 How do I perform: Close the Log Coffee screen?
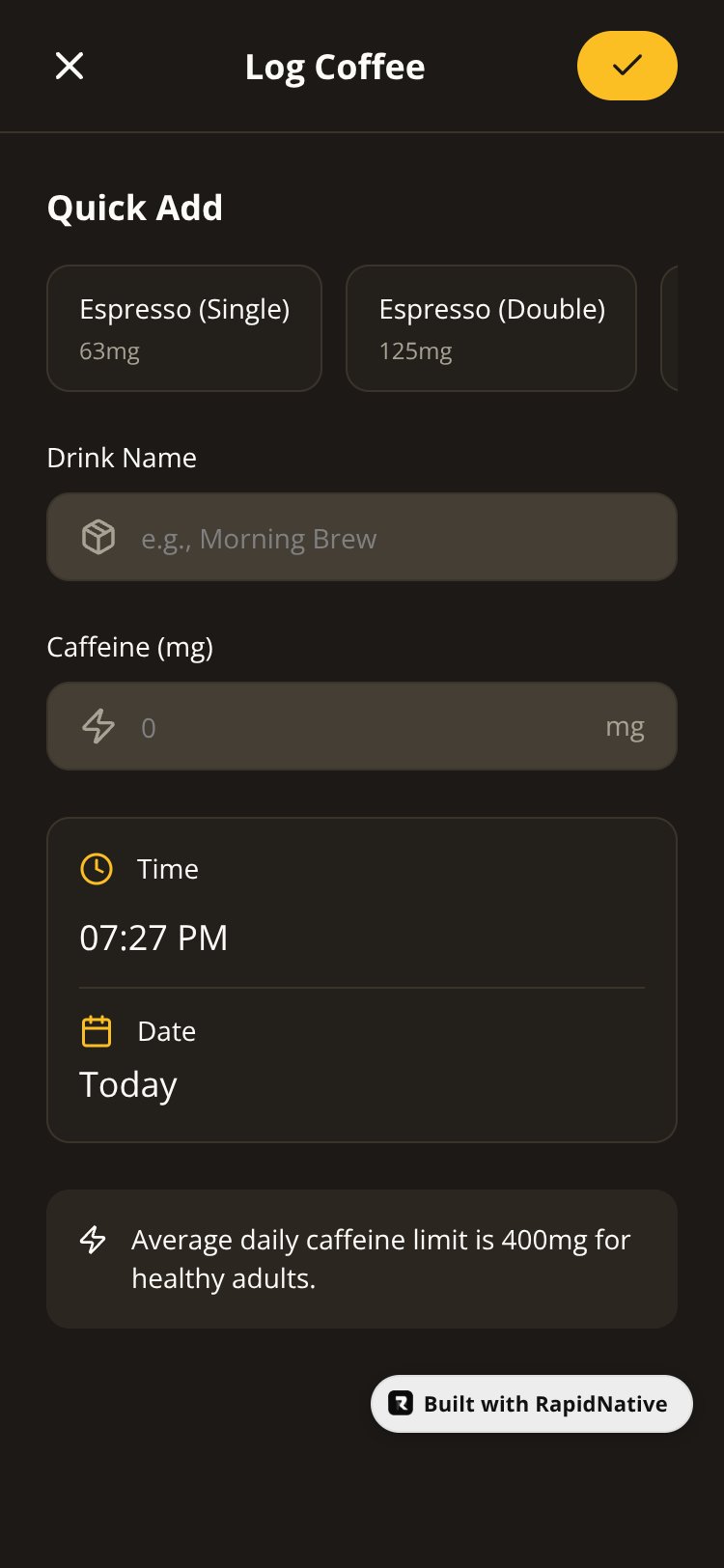(x=70, y=66)
